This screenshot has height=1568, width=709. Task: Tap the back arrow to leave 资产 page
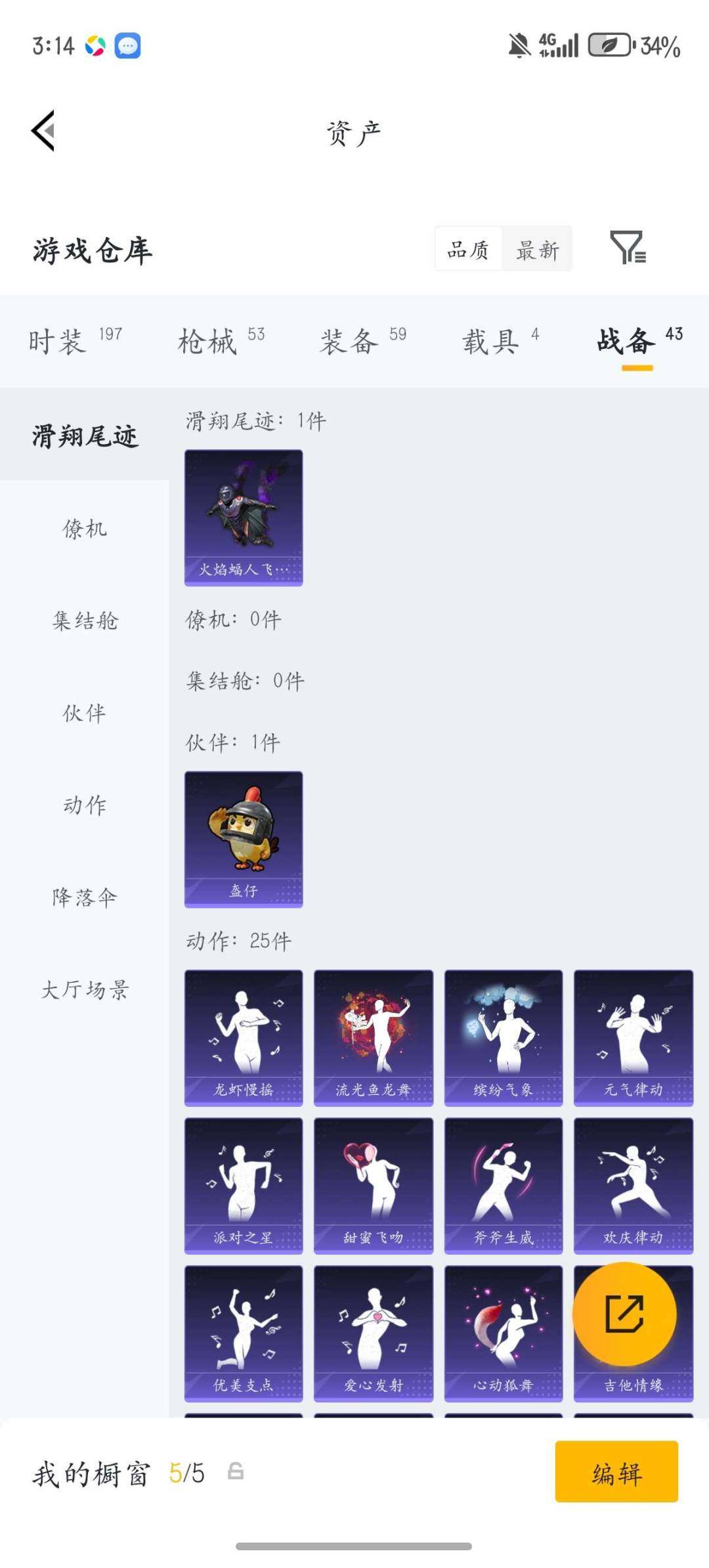pos(43,130)
